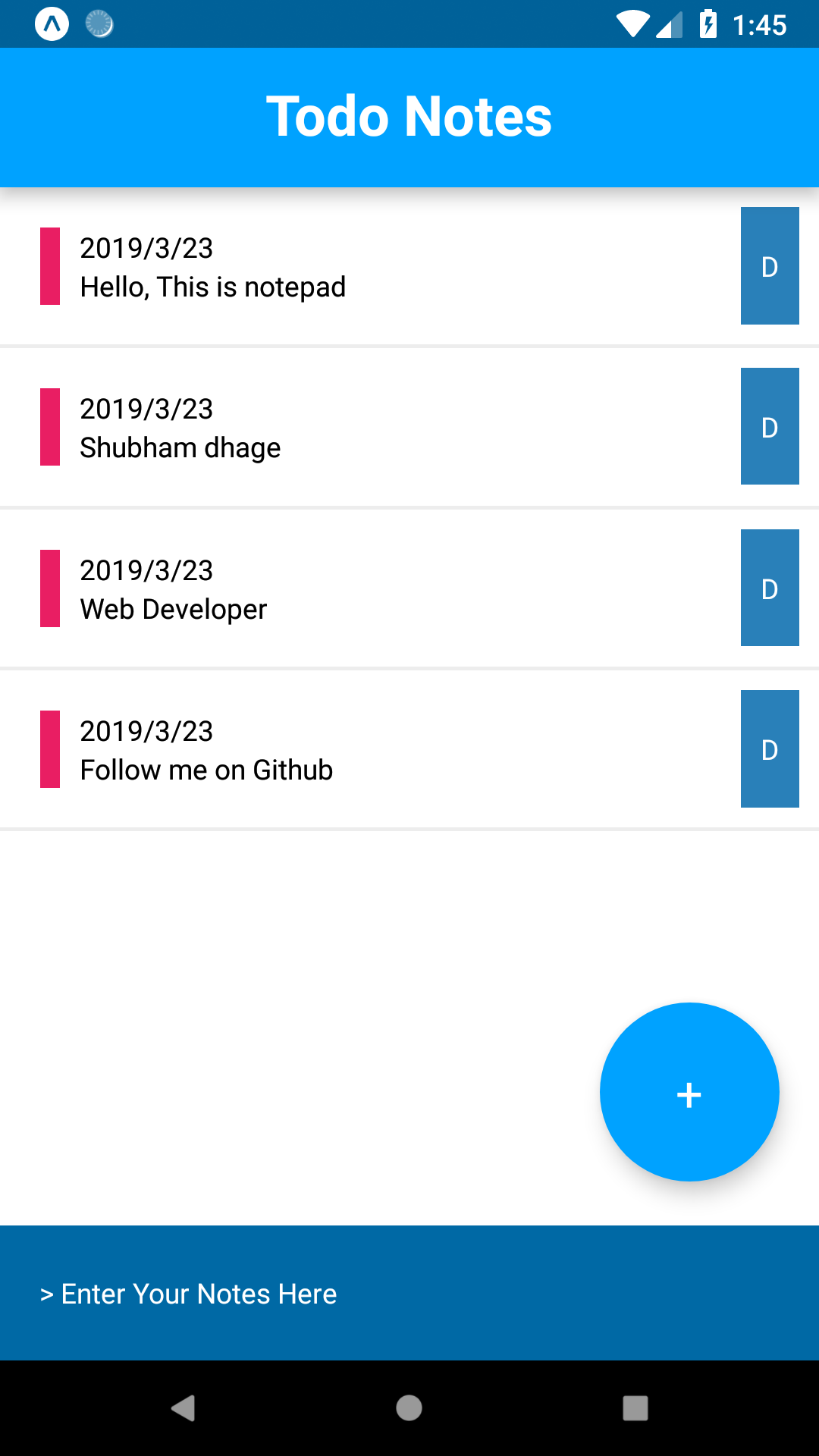Screen dimensions: 819x1456
Task: Go back using the system back button
Action: 183,1408
